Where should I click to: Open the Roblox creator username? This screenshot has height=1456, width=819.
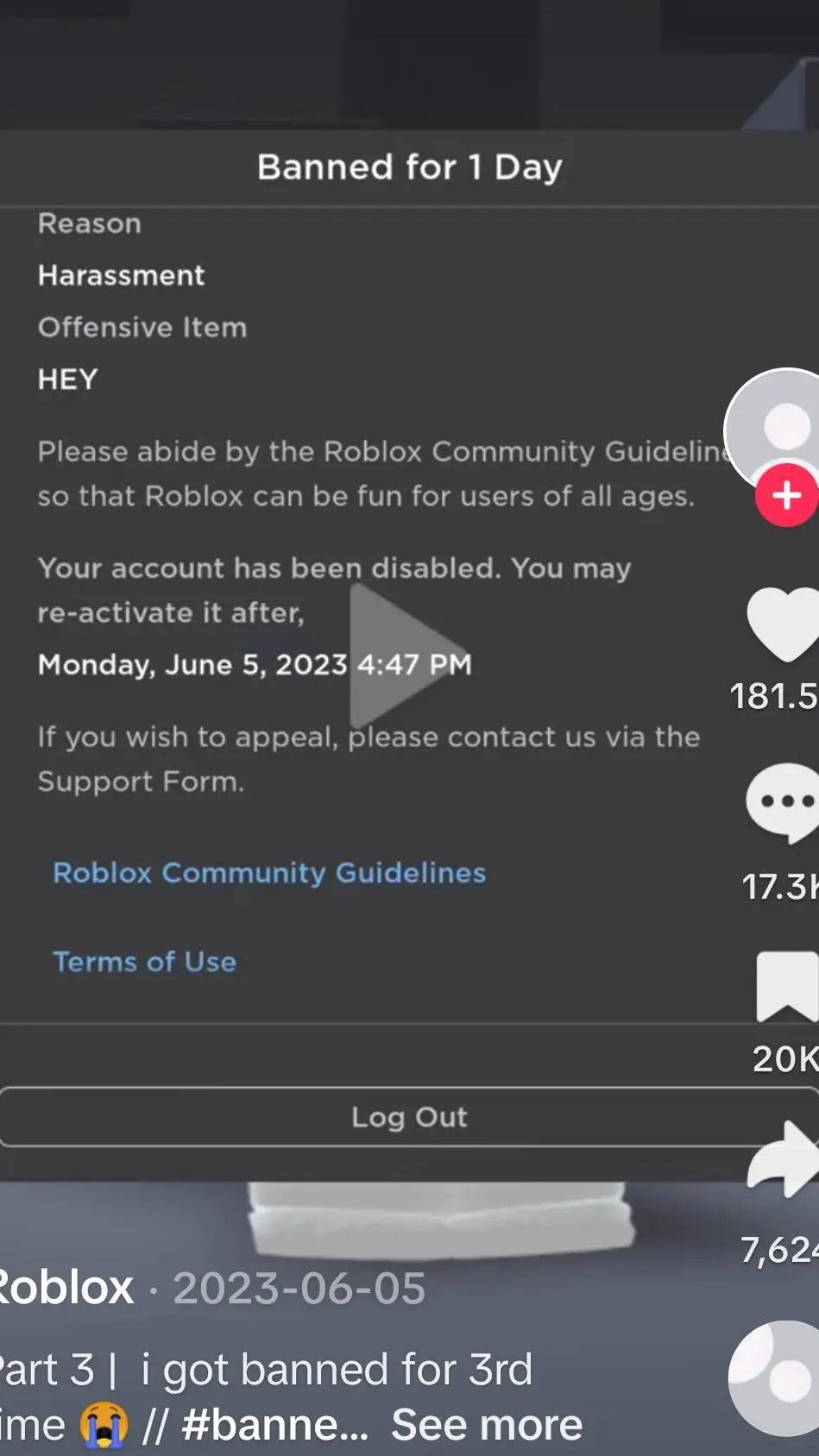tap(66, 1288)
